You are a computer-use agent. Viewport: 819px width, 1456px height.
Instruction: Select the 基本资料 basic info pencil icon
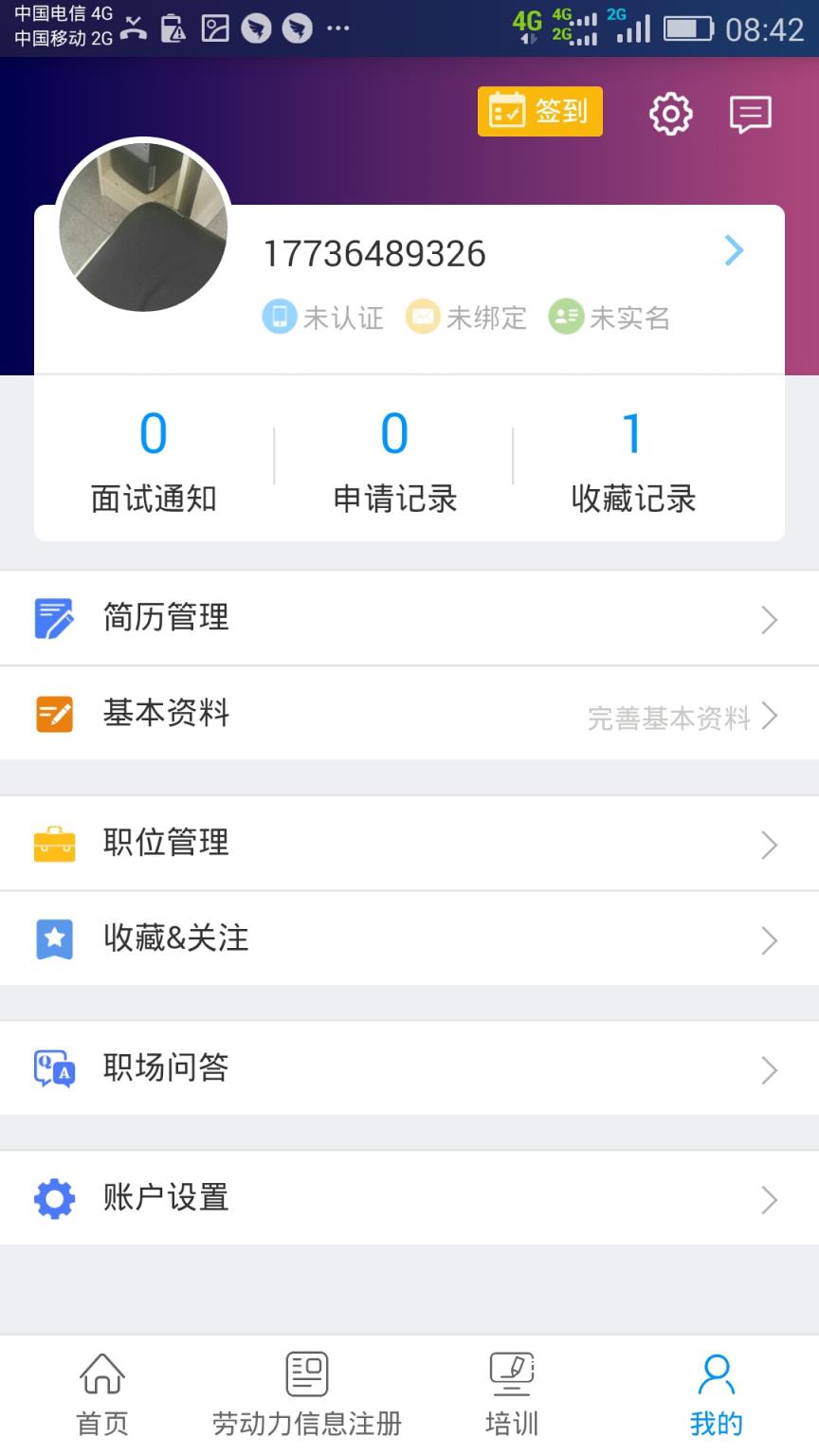click(53, 714)
